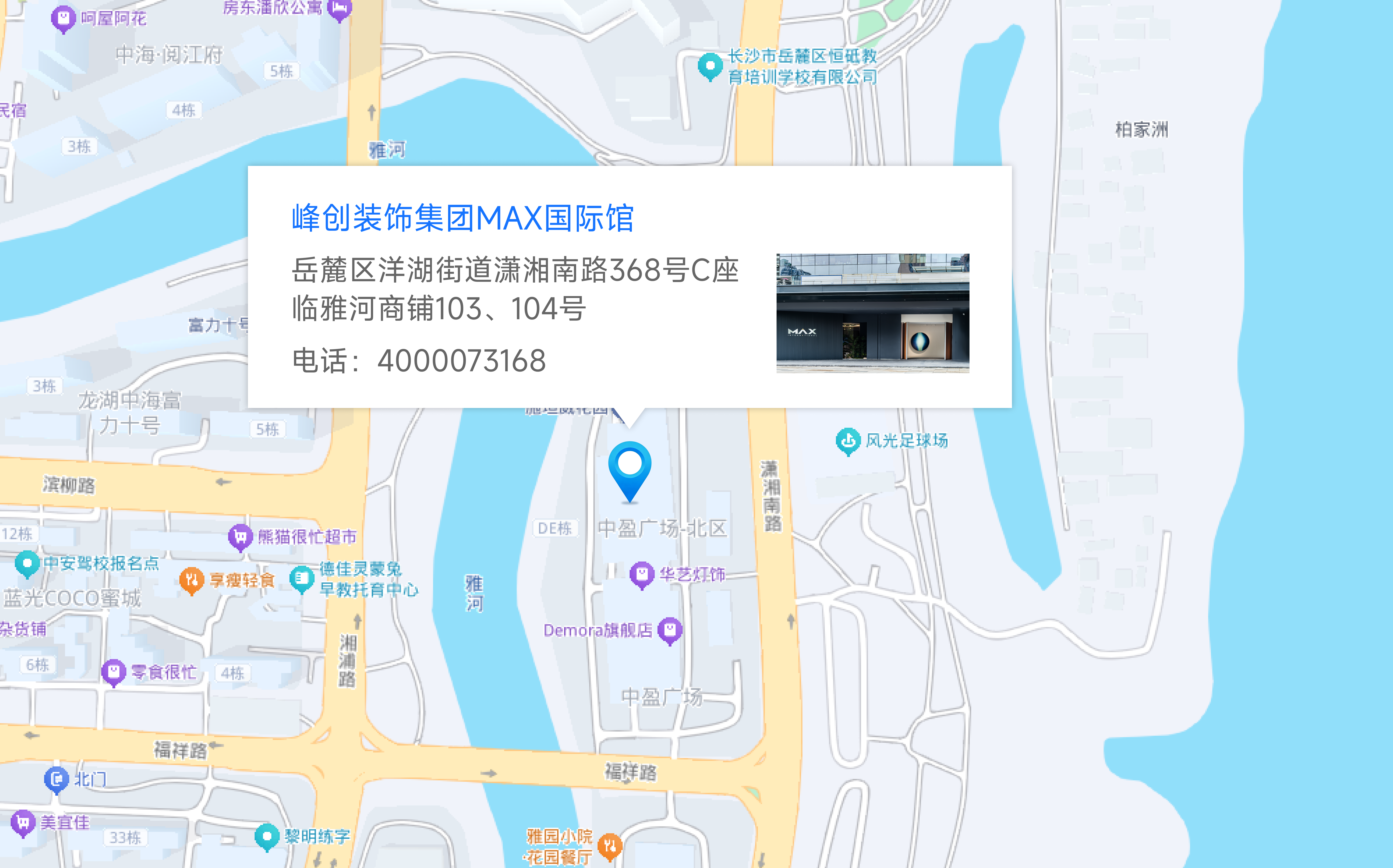Open the 峰创装饰集团MAX国际馆 title link
The width and height of the screenshot is (1393, 868).
click(x=462, y=219)
